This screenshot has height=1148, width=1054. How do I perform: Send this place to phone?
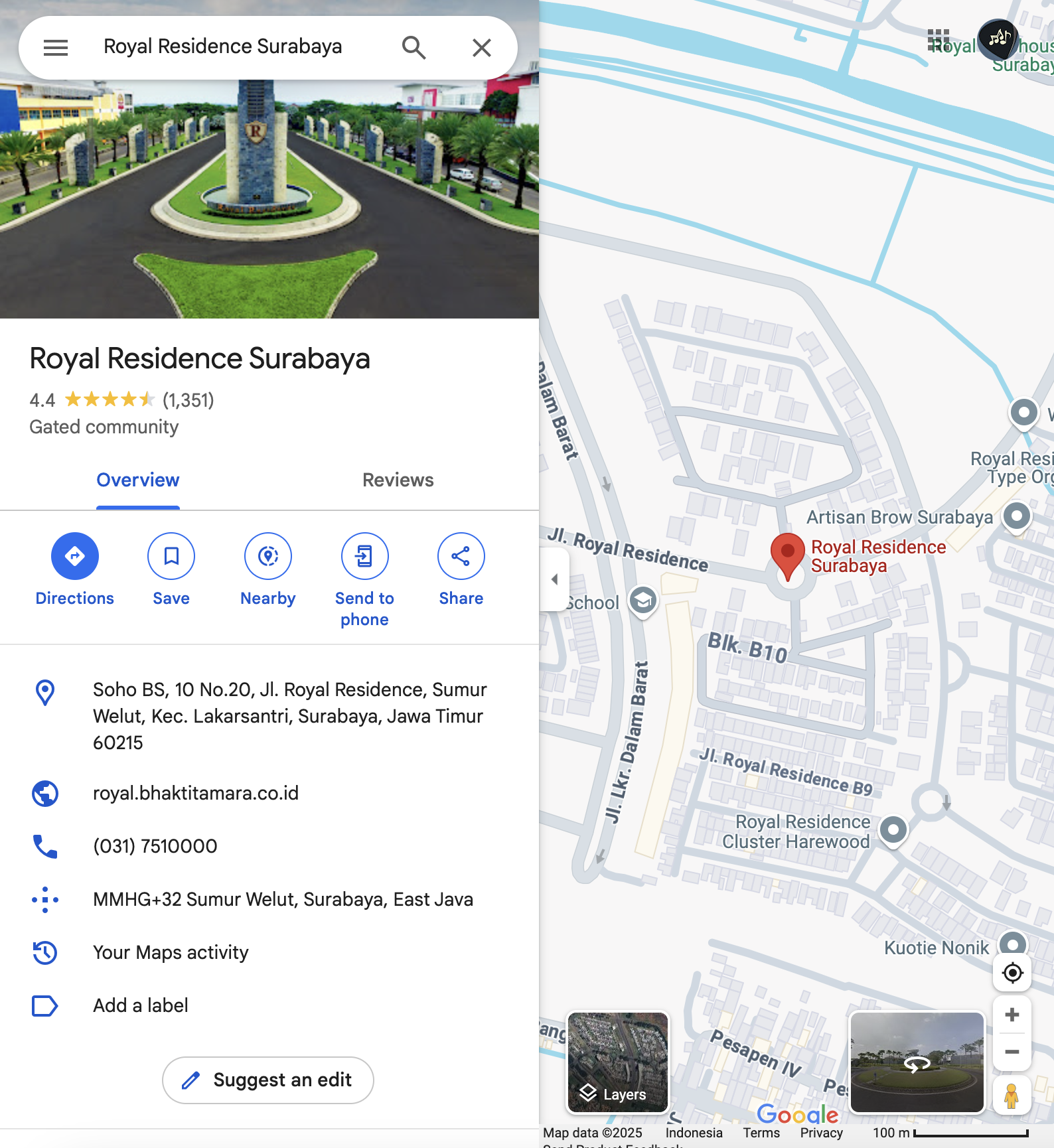point(364,556)
